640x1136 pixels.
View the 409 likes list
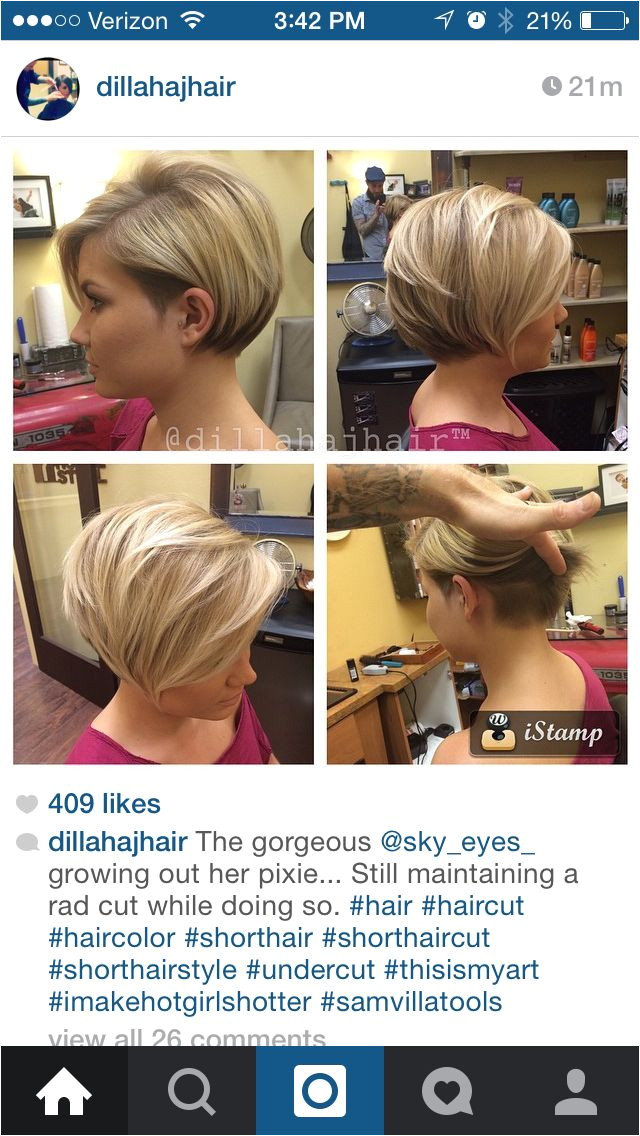(x=104, y=803)
